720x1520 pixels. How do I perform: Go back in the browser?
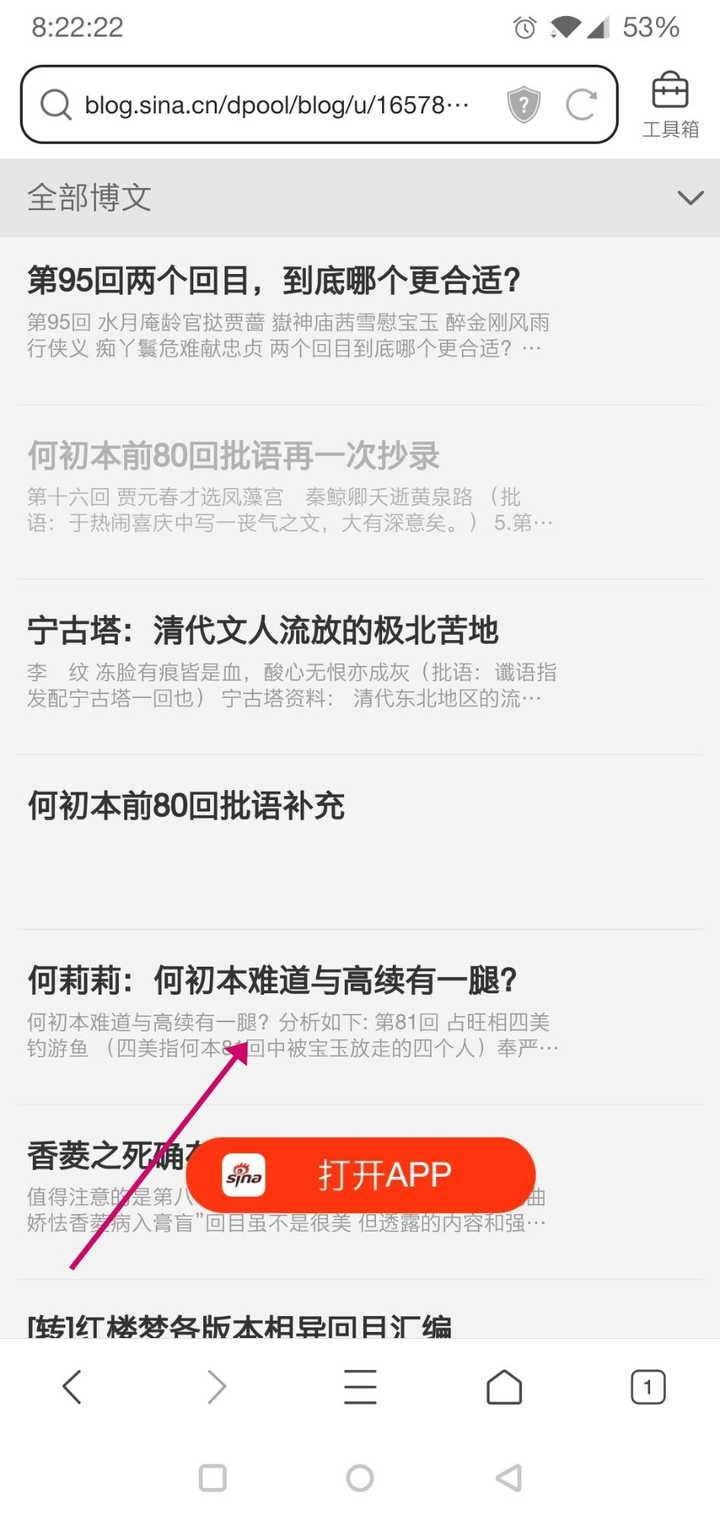coord(72,1387)
